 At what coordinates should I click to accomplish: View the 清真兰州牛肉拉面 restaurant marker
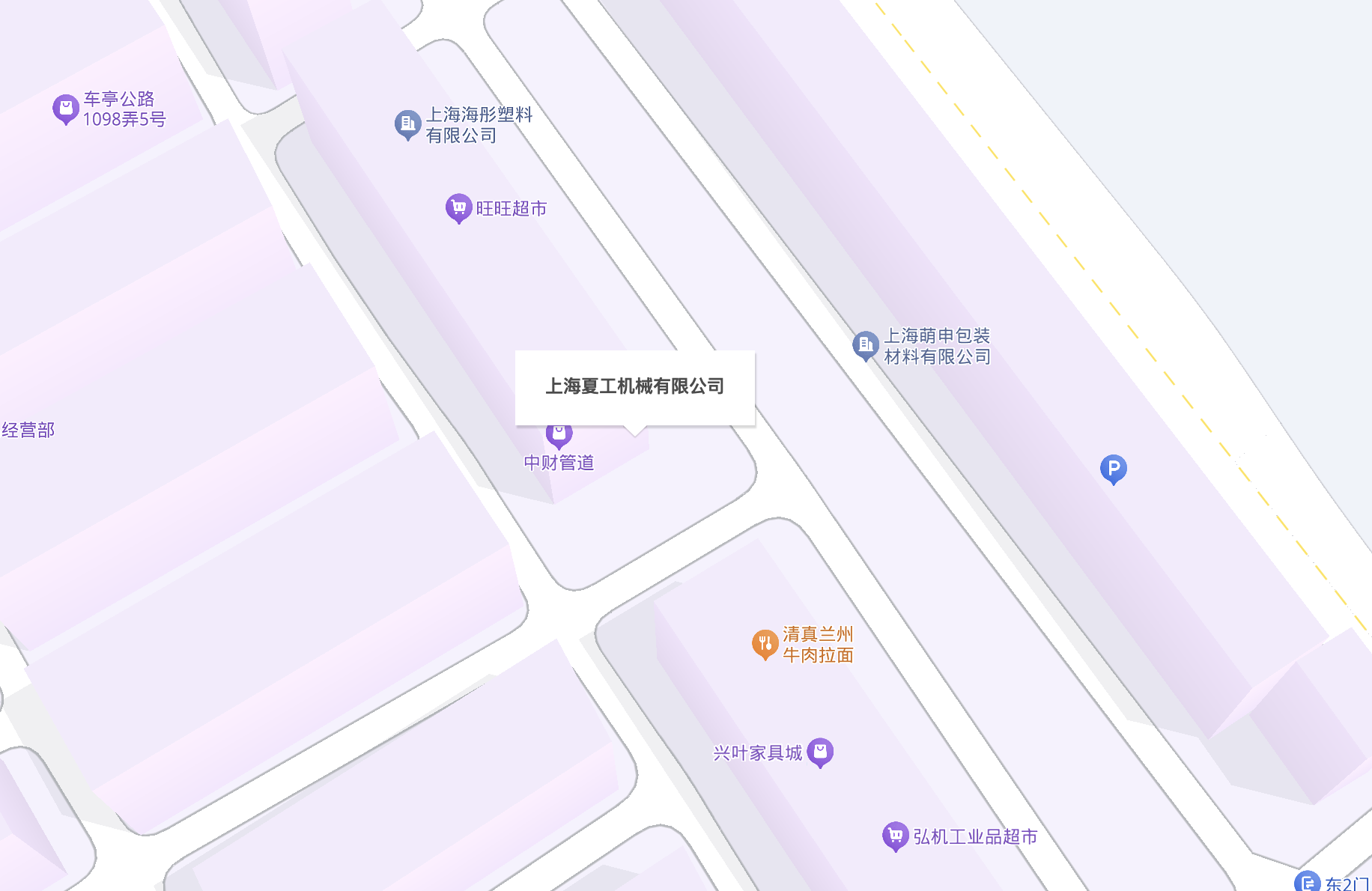point(765,643)
